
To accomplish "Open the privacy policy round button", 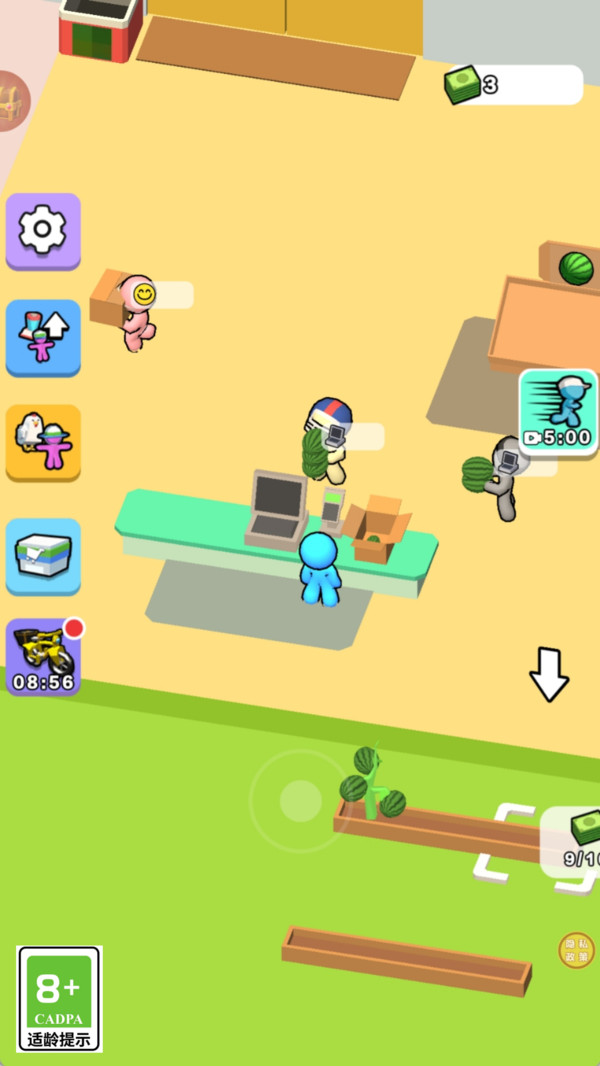I will click(x=576, y=949).
